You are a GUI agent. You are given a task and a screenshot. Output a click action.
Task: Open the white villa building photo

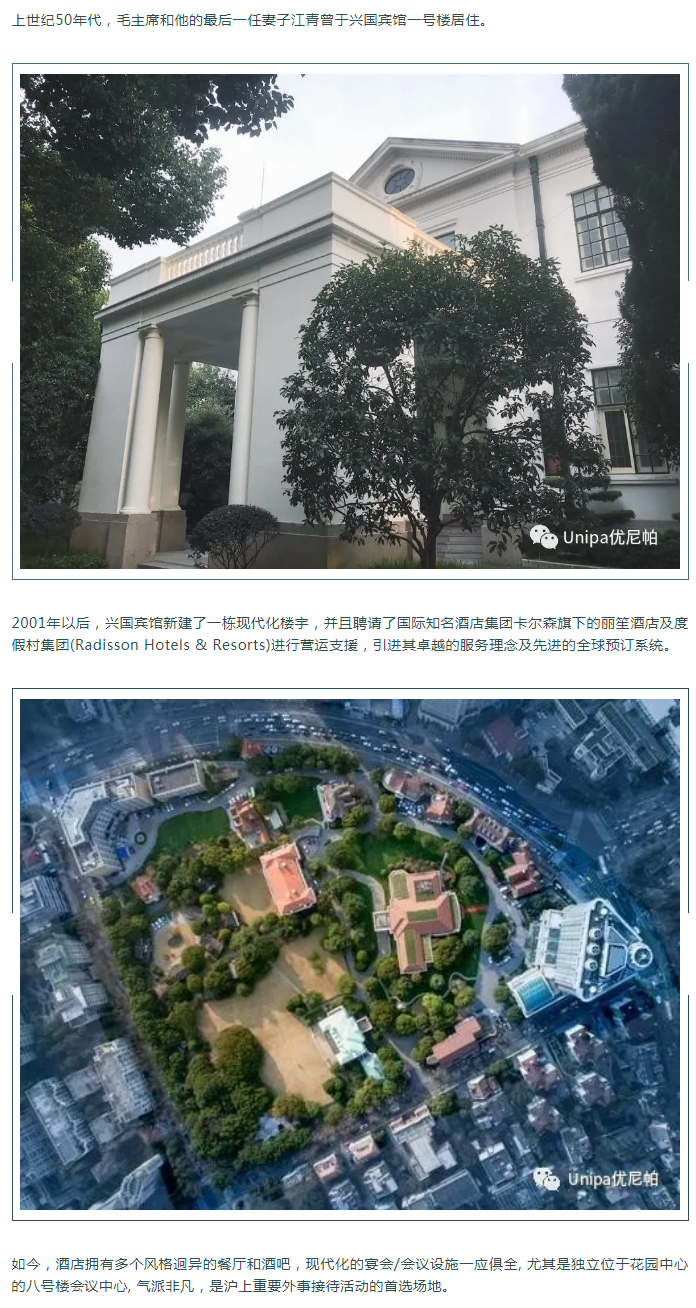click(350, 322)
